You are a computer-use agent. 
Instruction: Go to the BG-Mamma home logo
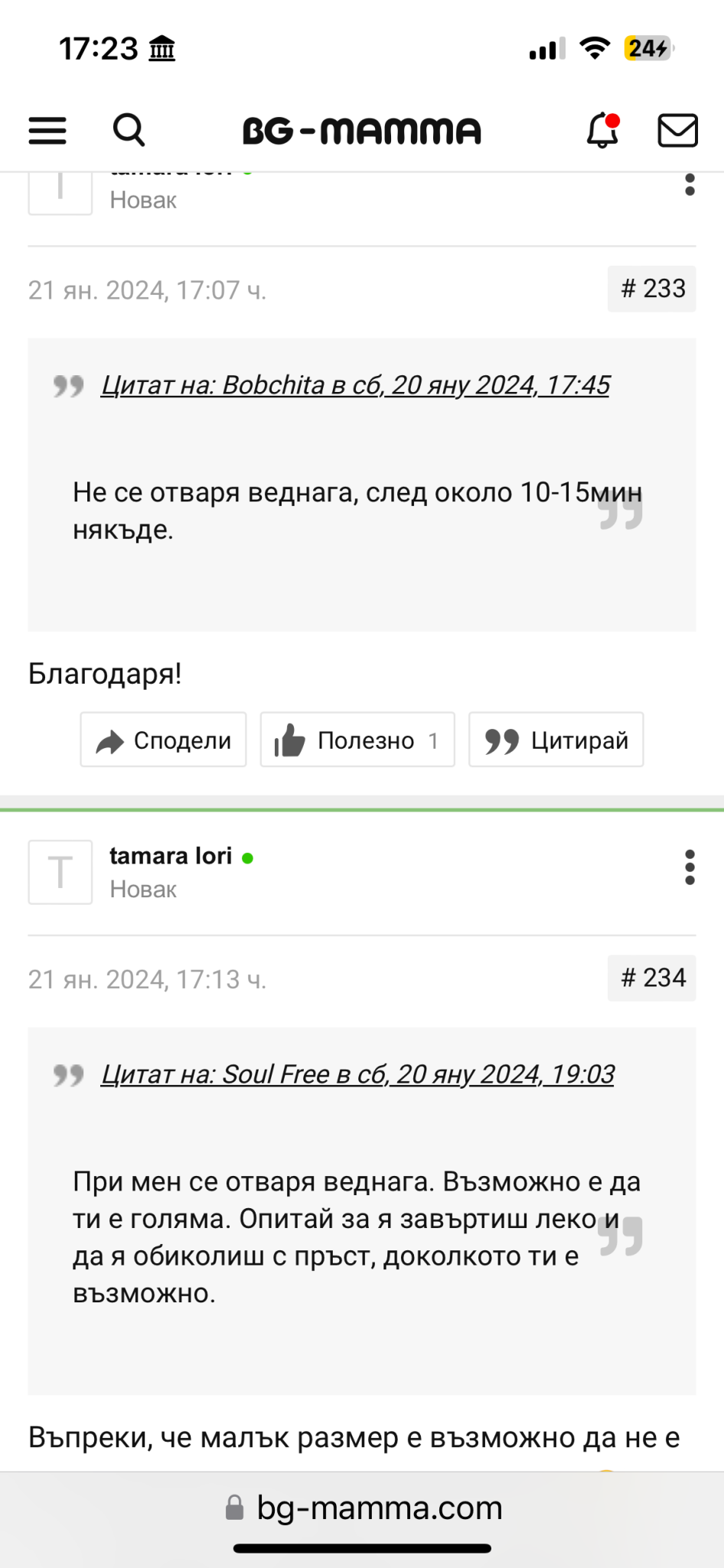click(362, 131)
